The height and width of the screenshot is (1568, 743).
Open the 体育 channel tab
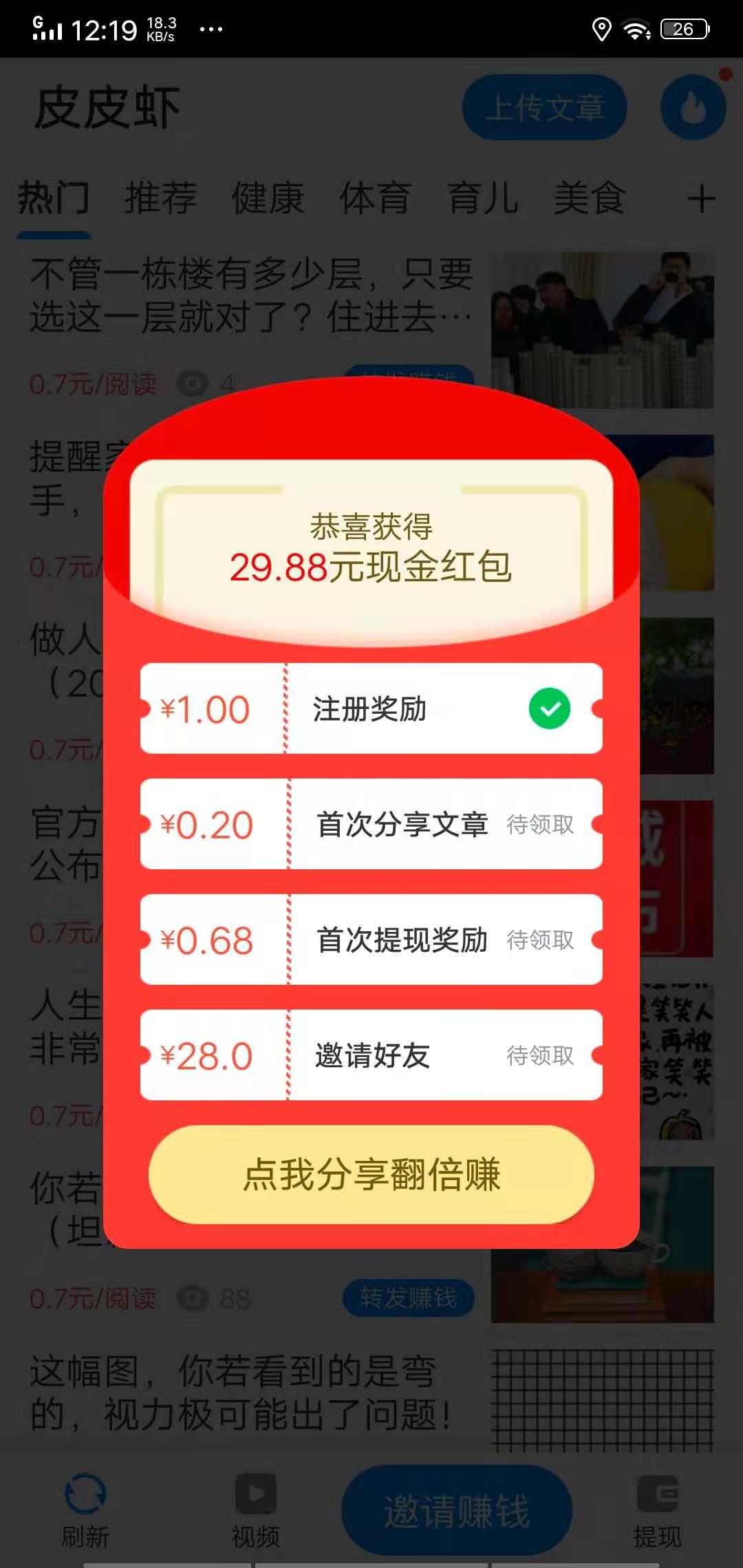375,199
